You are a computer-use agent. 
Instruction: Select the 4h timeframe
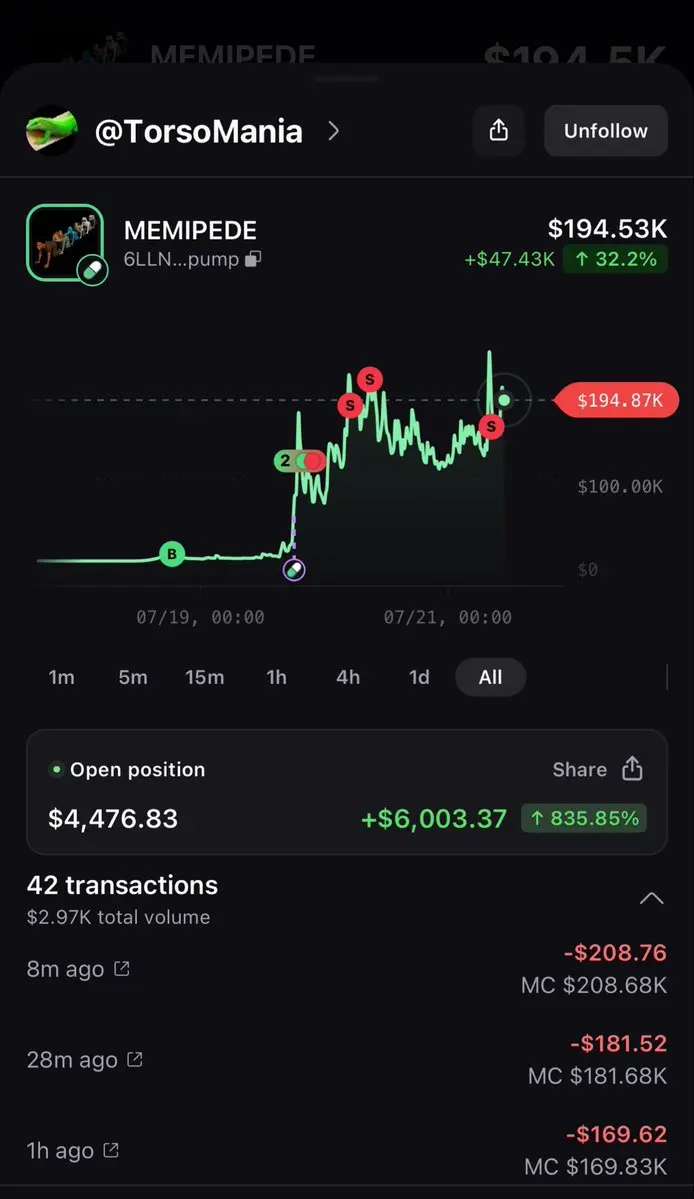pyautogui.click(x=348, y=677)
